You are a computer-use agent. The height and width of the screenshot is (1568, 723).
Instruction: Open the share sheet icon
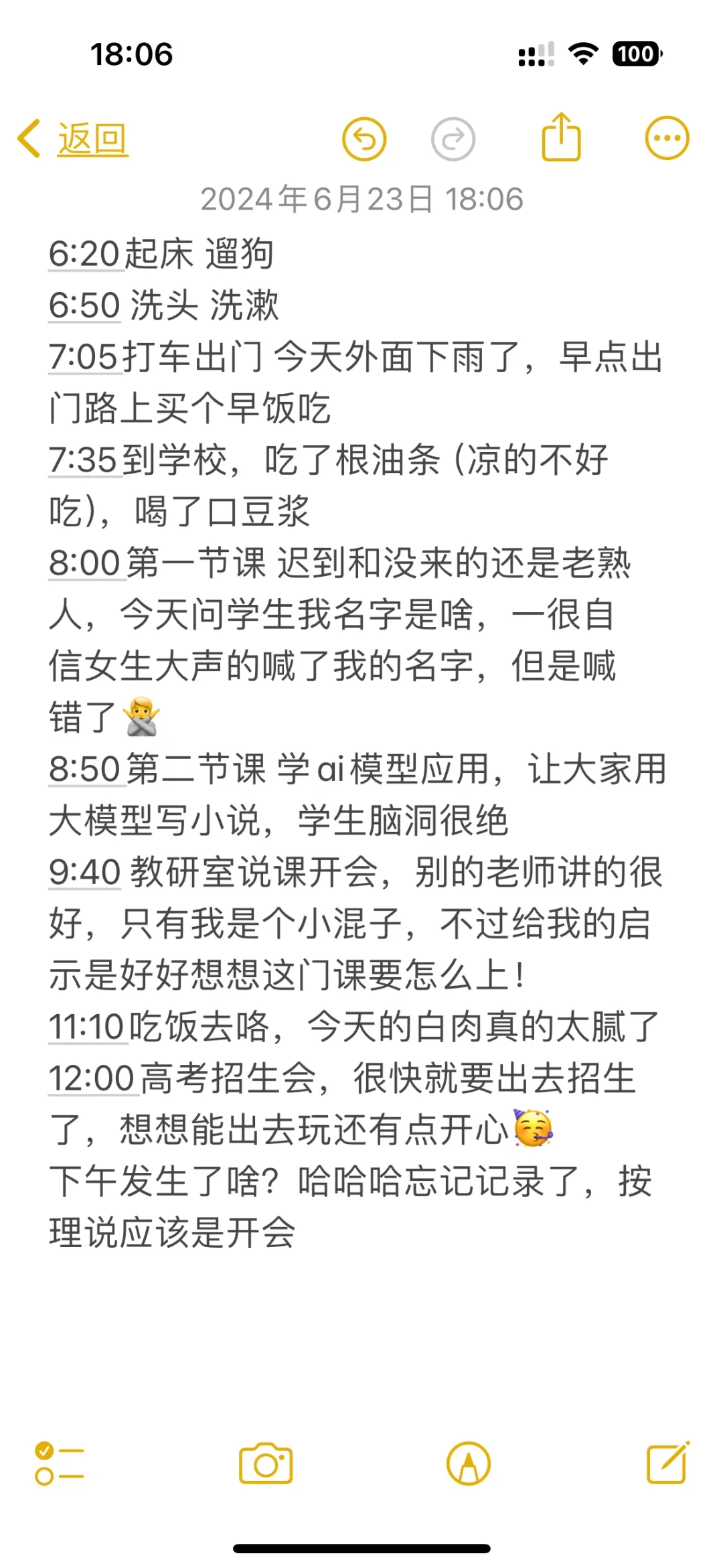[x=561, y=136]
